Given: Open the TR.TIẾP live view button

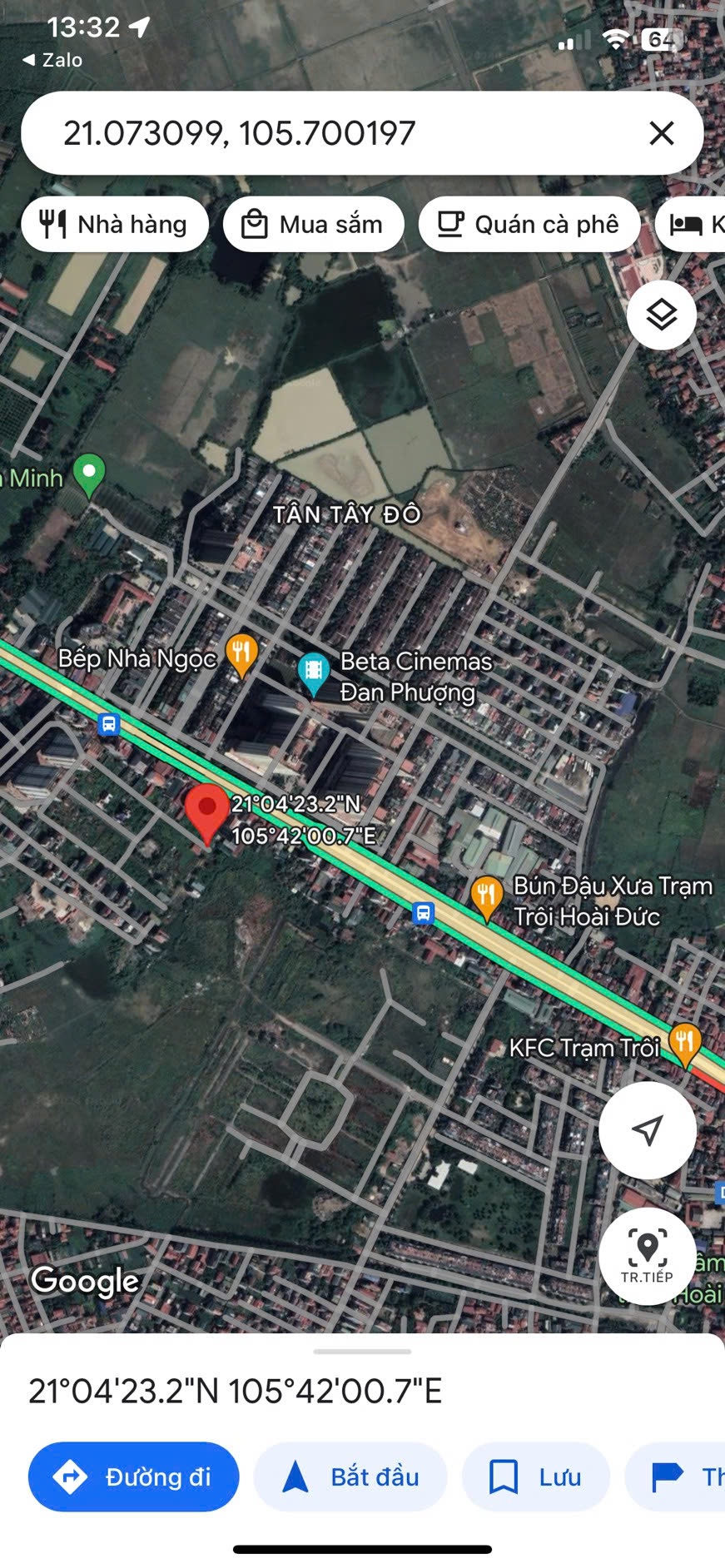Looking at the screenshot, I should 648,1255.
